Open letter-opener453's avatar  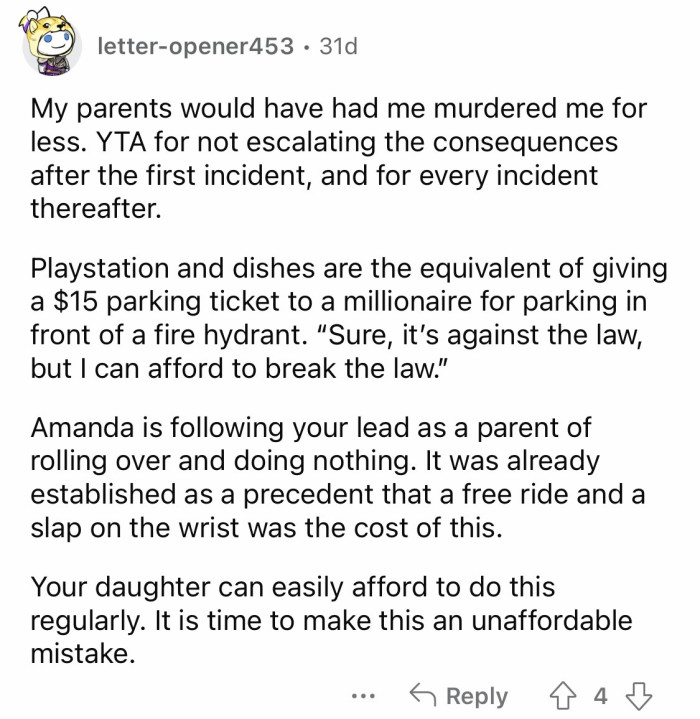point(51,48)
